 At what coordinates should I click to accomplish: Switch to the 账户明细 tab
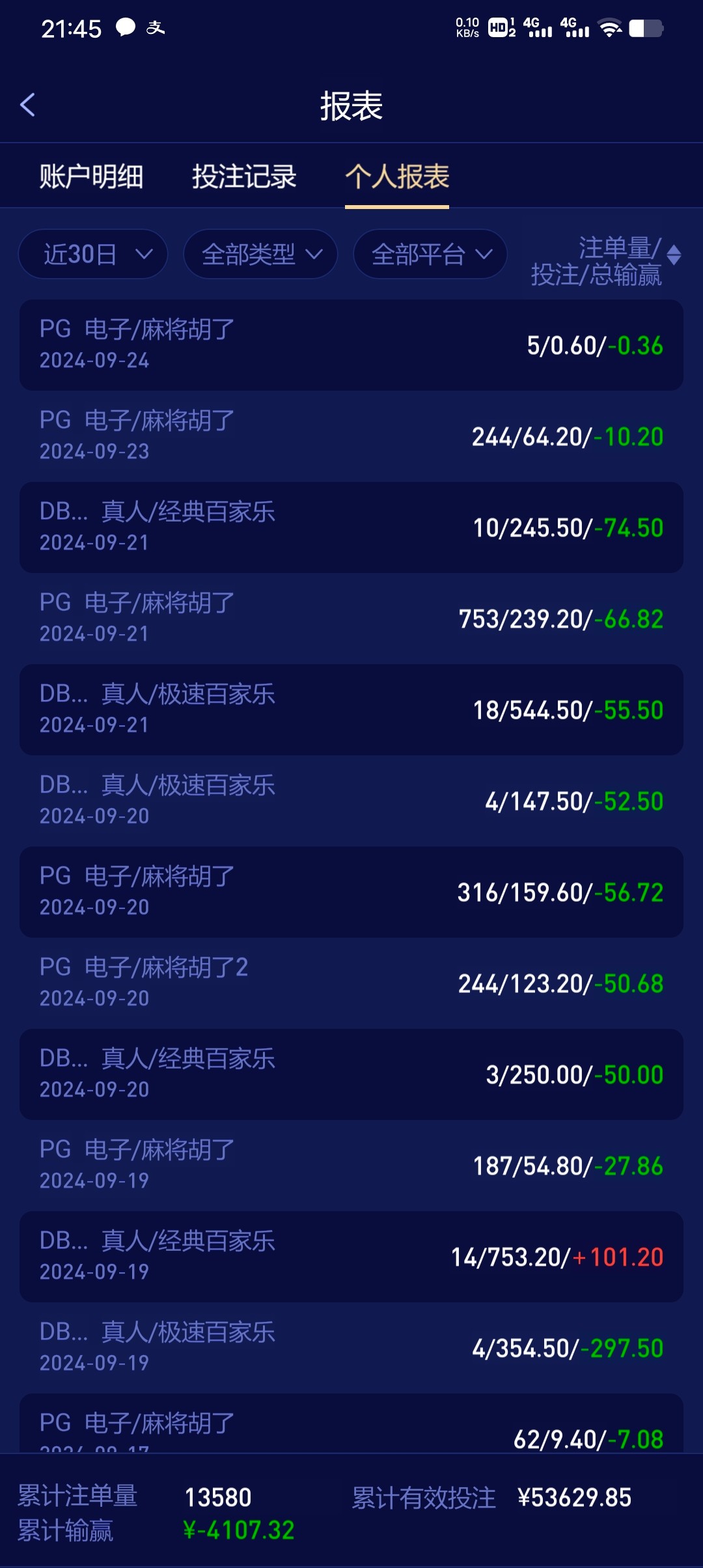point(91,176)
